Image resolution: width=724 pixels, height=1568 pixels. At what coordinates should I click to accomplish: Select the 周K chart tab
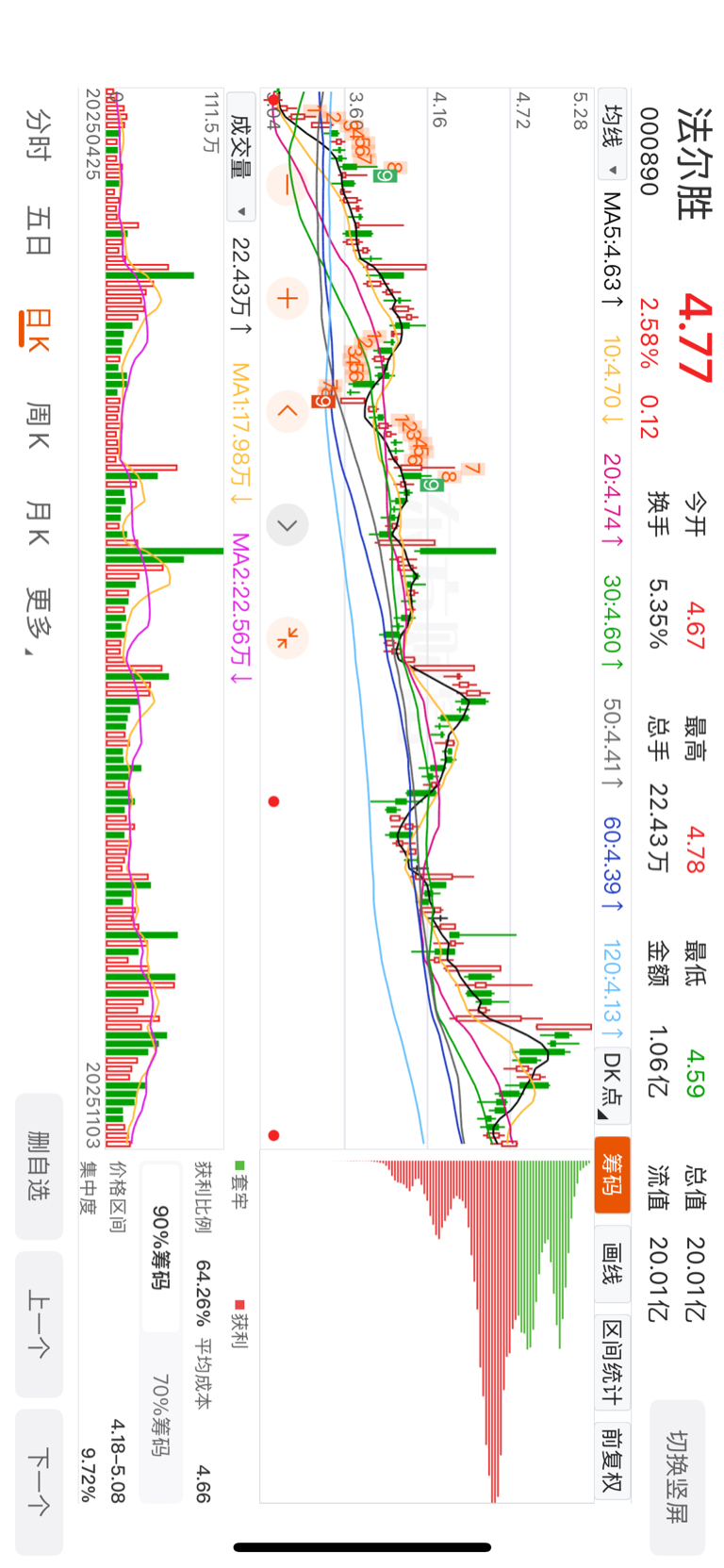(x=39, y=424)
